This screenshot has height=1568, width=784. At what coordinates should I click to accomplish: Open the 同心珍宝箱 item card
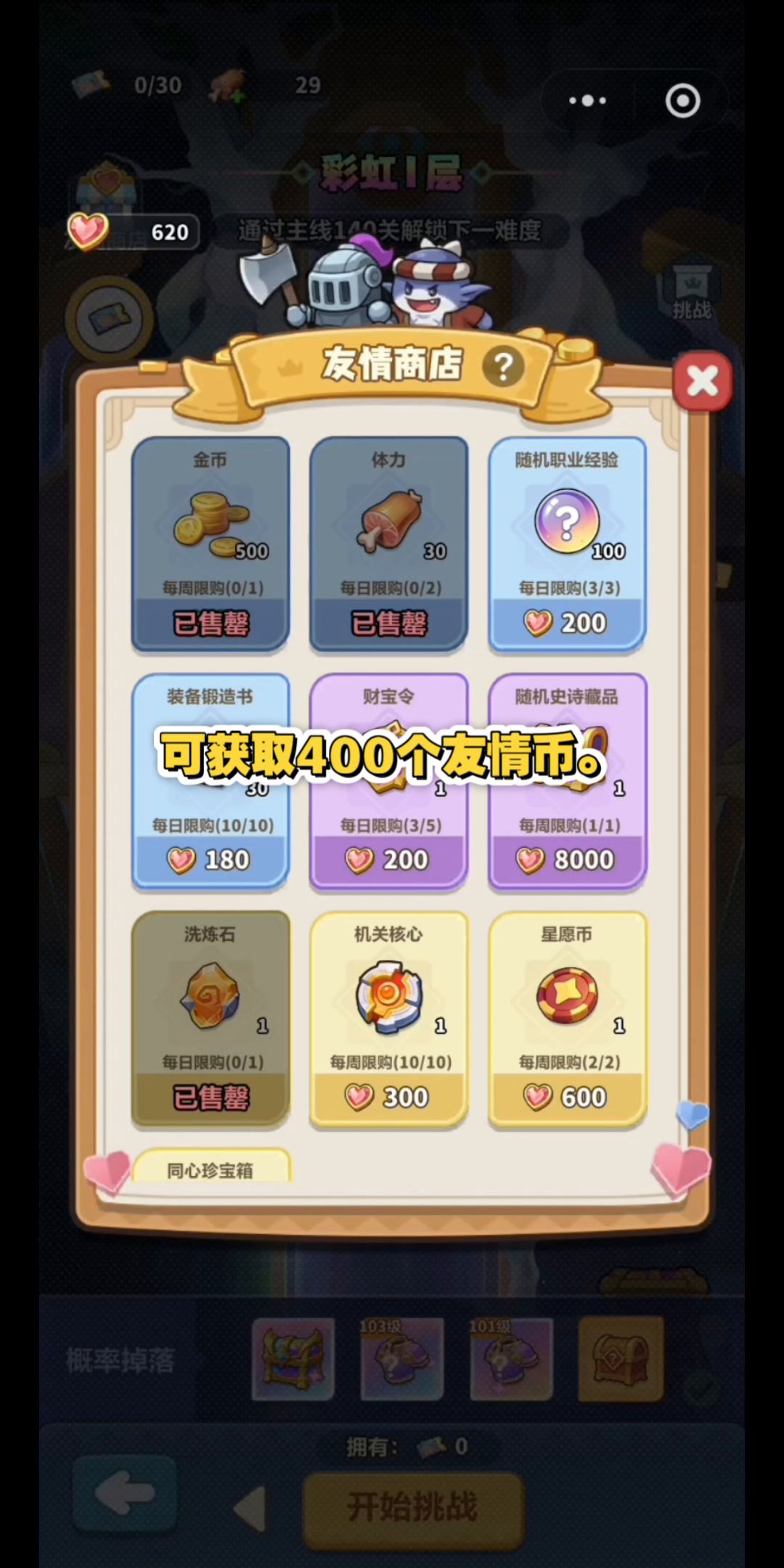coord(211,1167)
